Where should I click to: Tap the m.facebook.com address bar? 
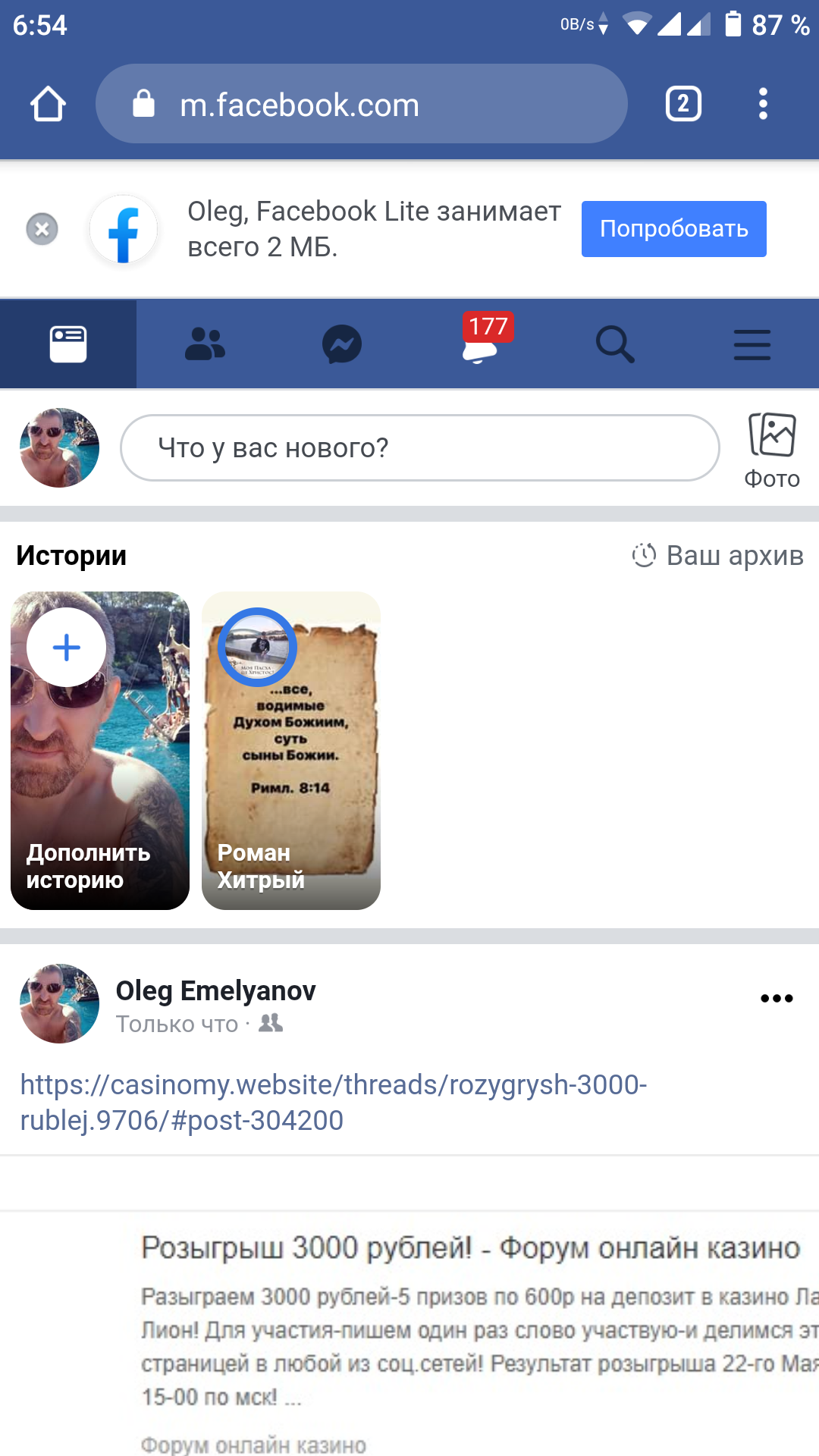(361, 104)
